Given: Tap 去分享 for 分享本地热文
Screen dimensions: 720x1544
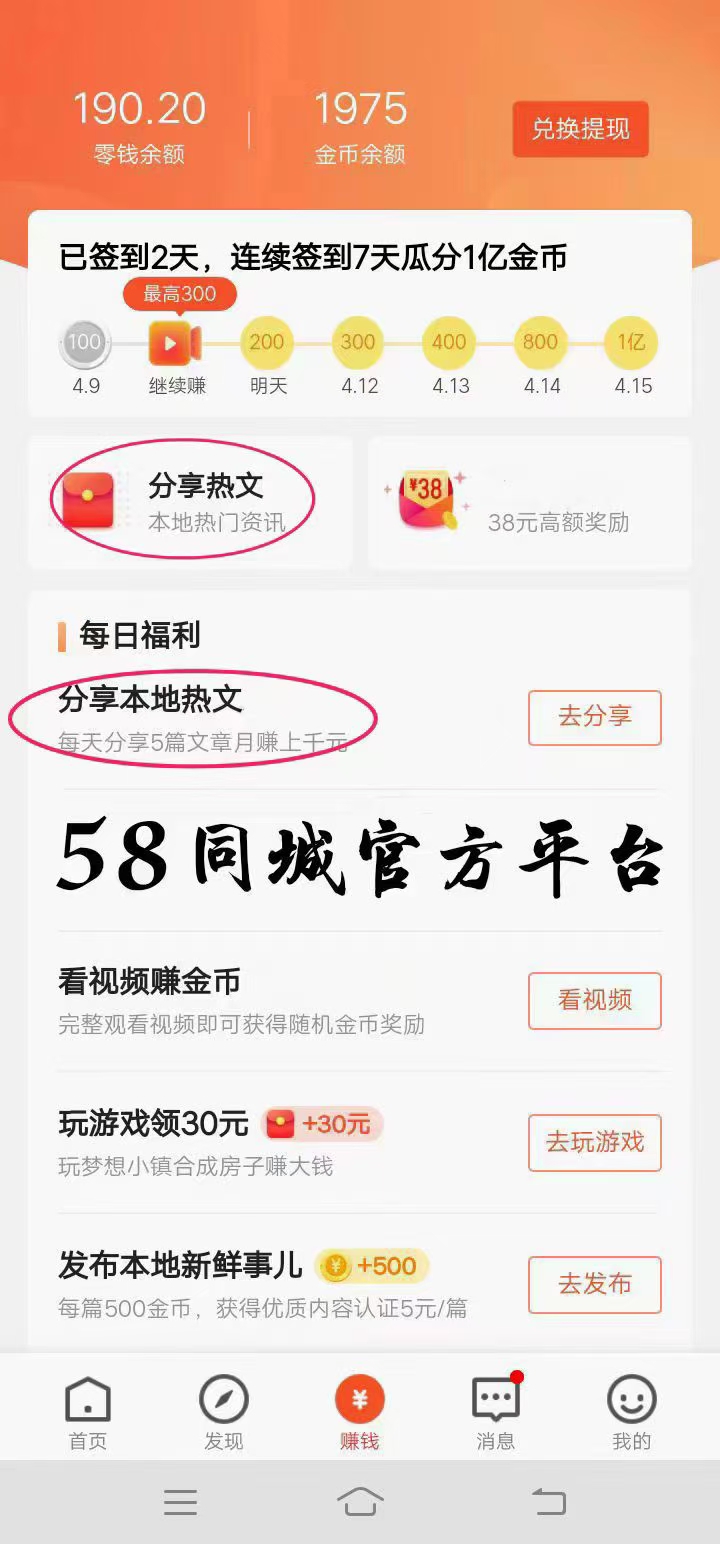Looking at the screenshot, I should pos(594,717).
